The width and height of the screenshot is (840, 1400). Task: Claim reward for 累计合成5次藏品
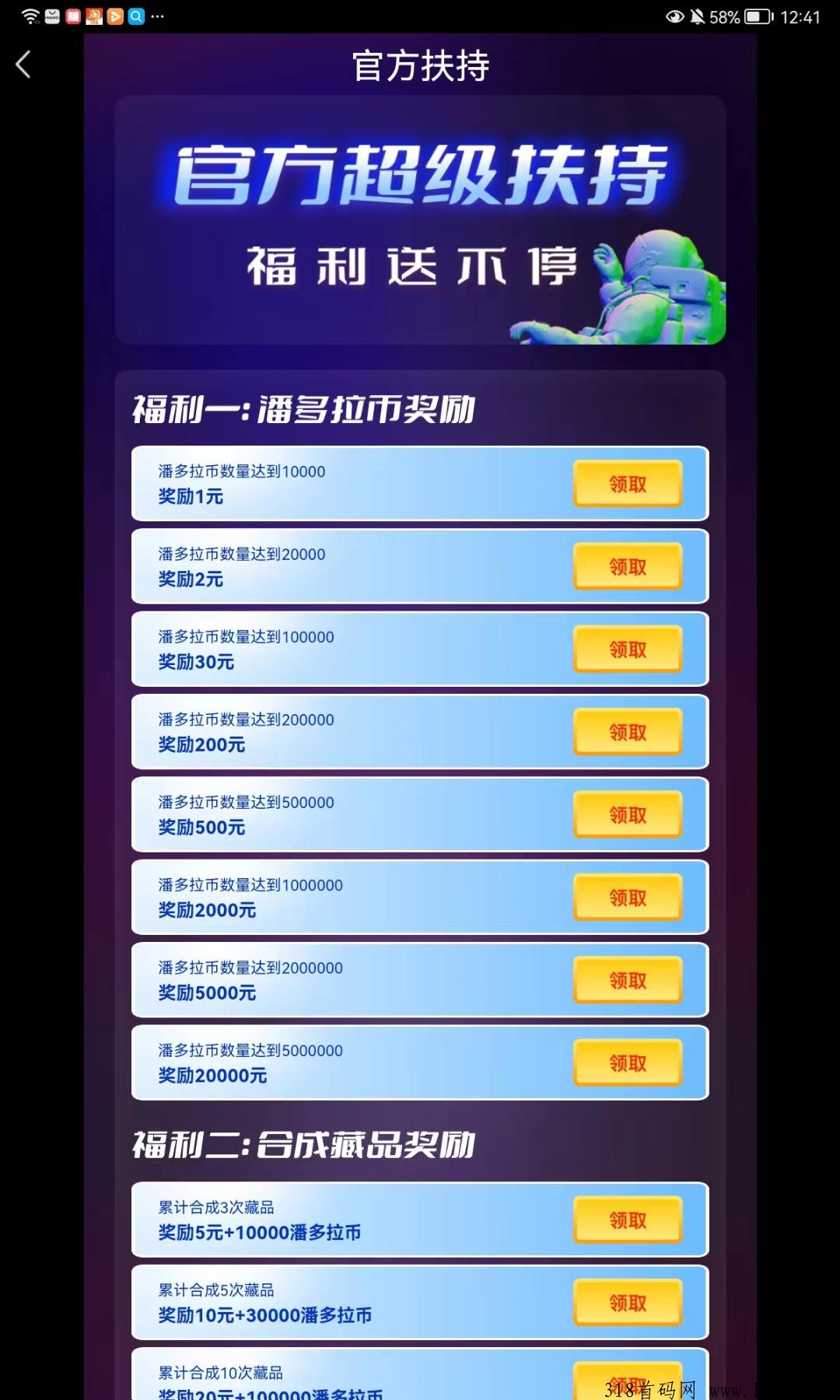[628, 1302]
